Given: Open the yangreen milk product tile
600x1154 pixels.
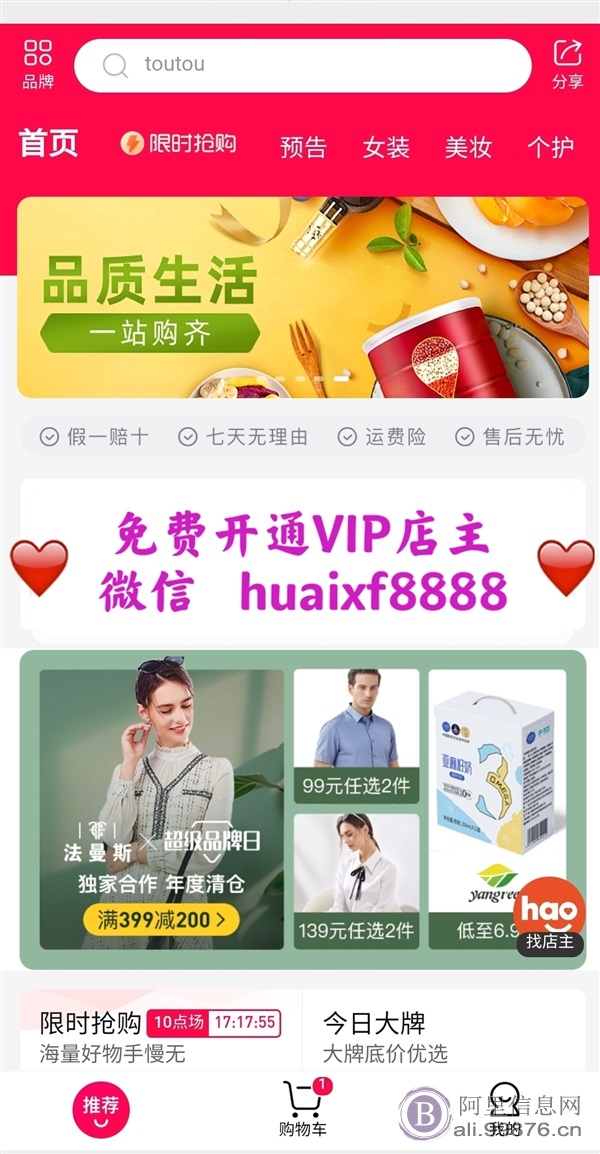Looking at the screenshot, I should (497, 809).
